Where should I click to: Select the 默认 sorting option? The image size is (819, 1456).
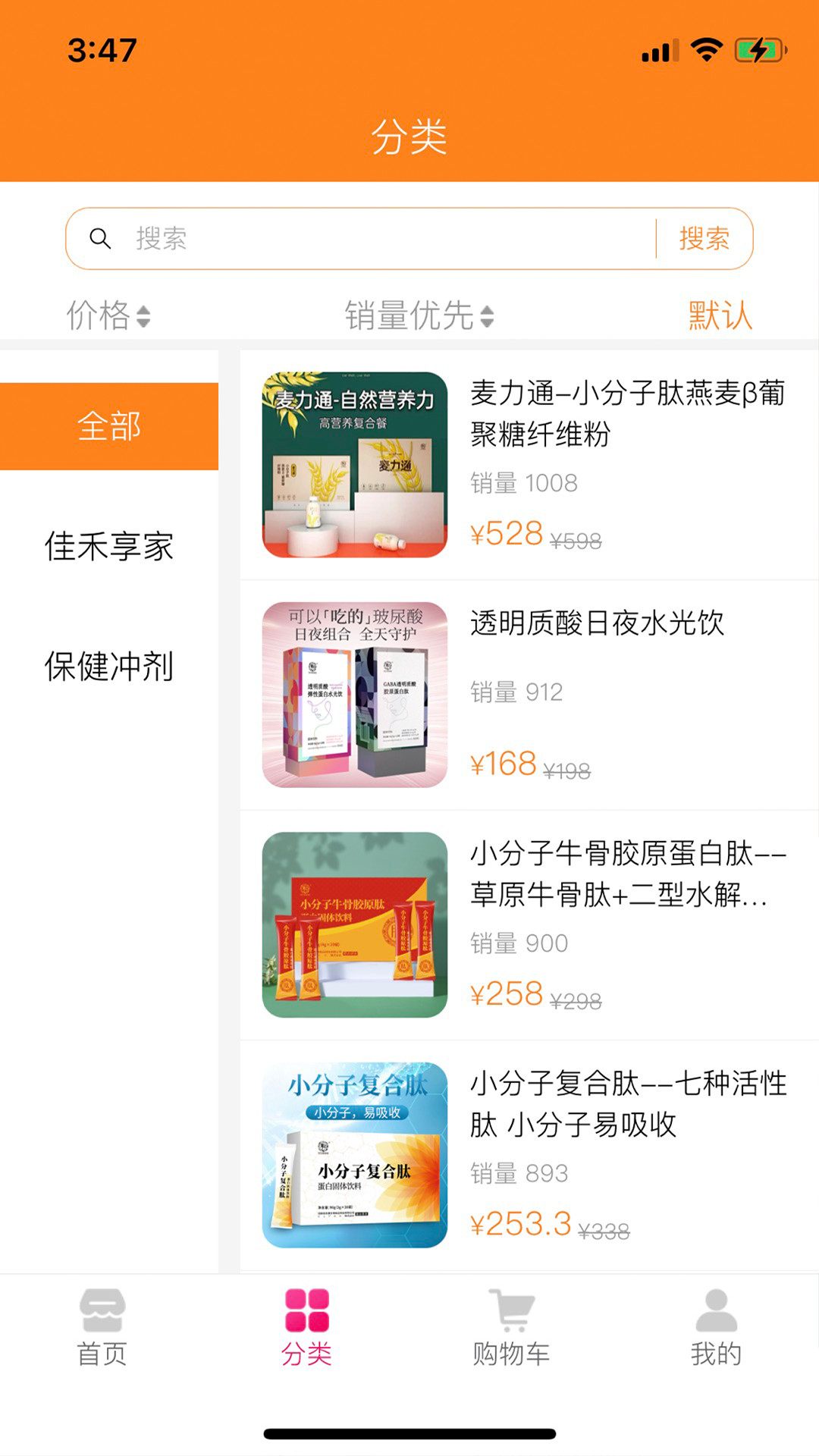[x=720, y=315]
